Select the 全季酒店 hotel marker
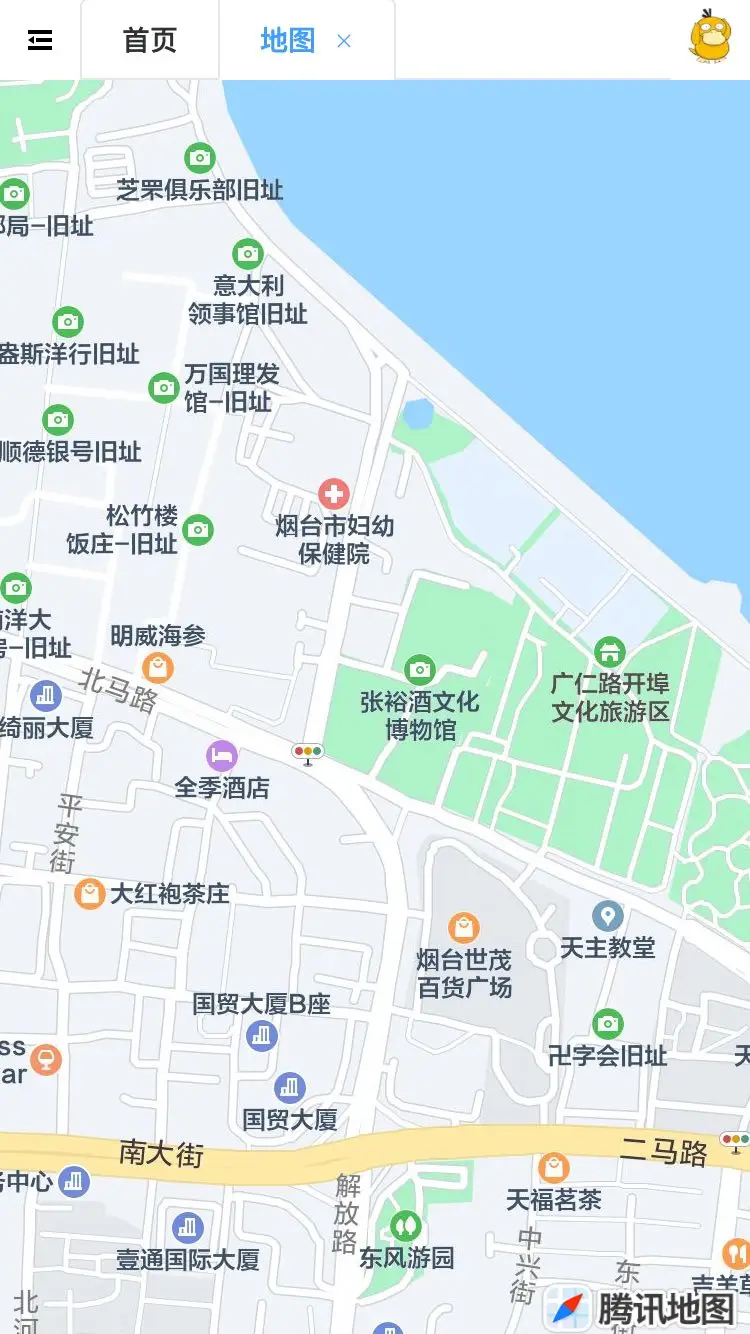 click(x=221, y=756)
